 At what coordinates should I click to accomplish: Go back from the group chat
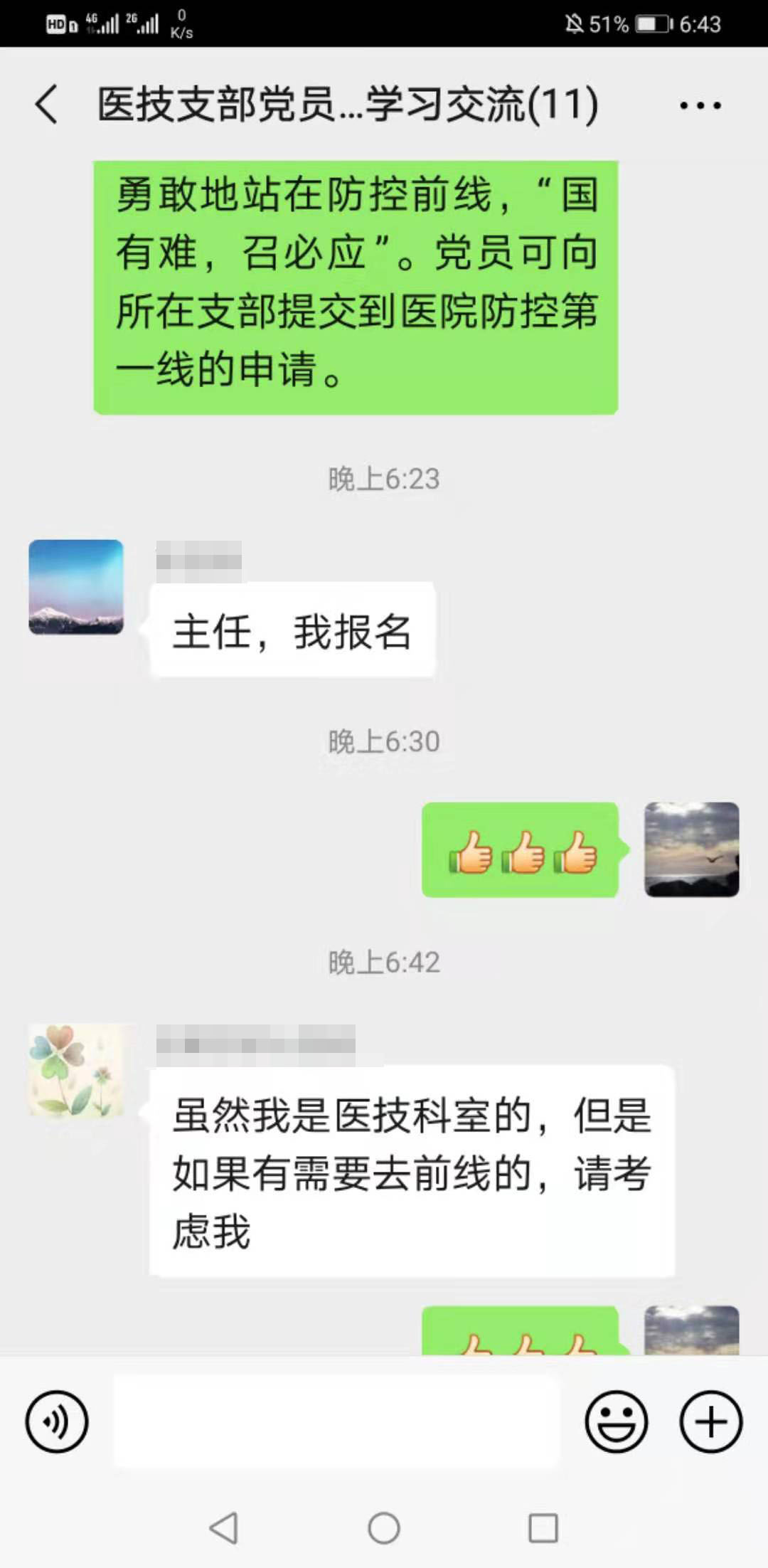point(47,105)
